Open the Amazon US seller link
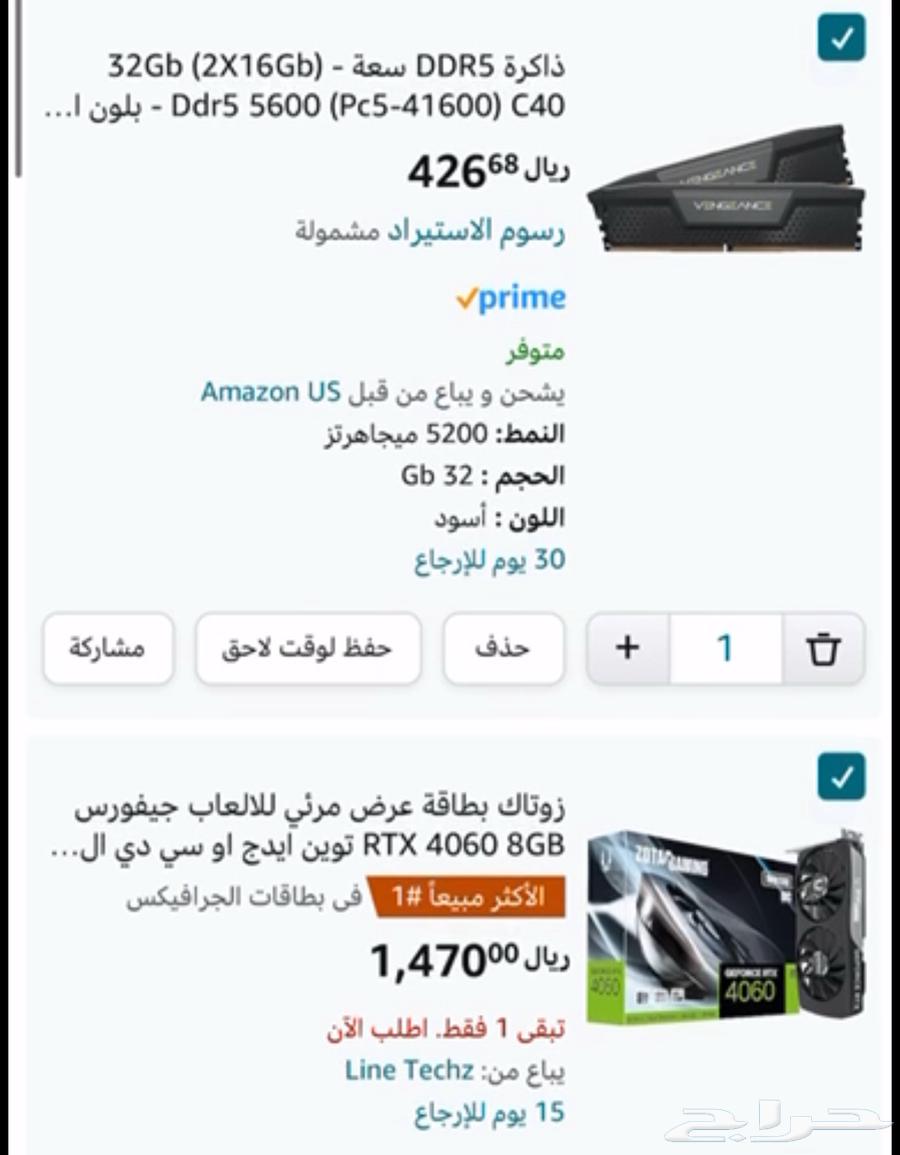Viewport: 900px width, 1155px height. (270, 392)
